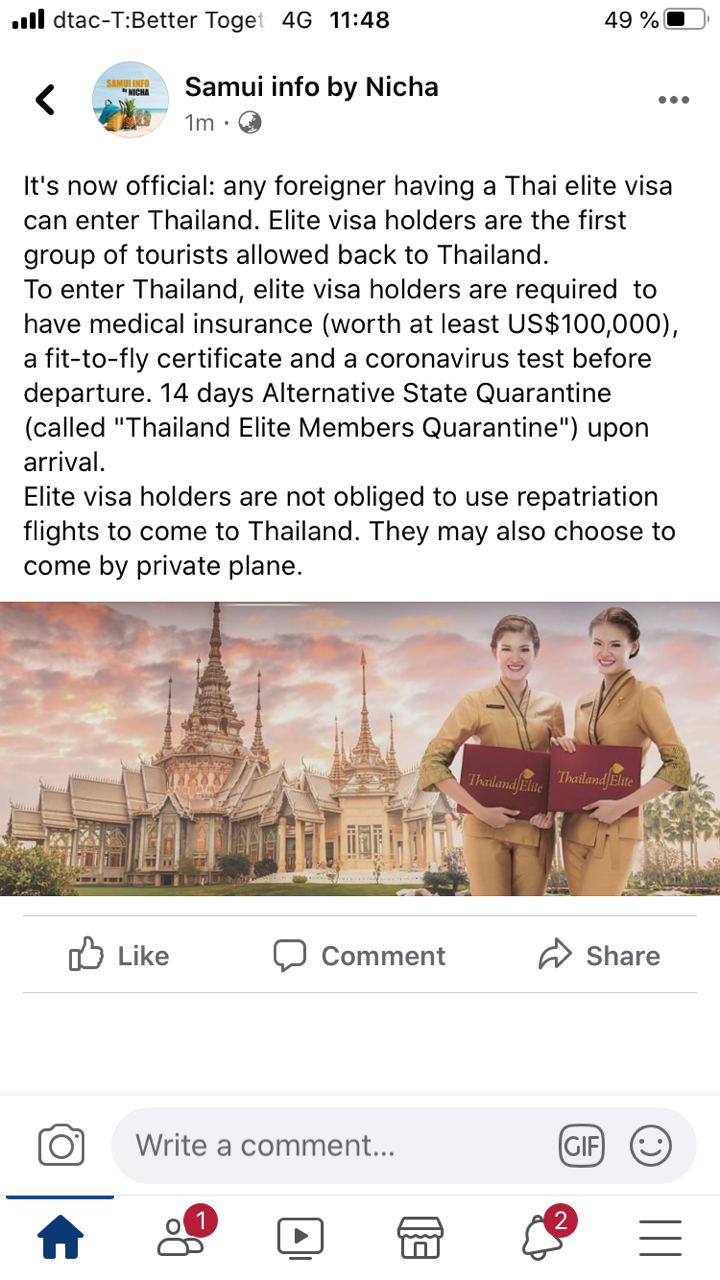Open the Friends tab
Viewport: 720px width, 1280px height.
pyautogui.click(x=181, y=1238)
